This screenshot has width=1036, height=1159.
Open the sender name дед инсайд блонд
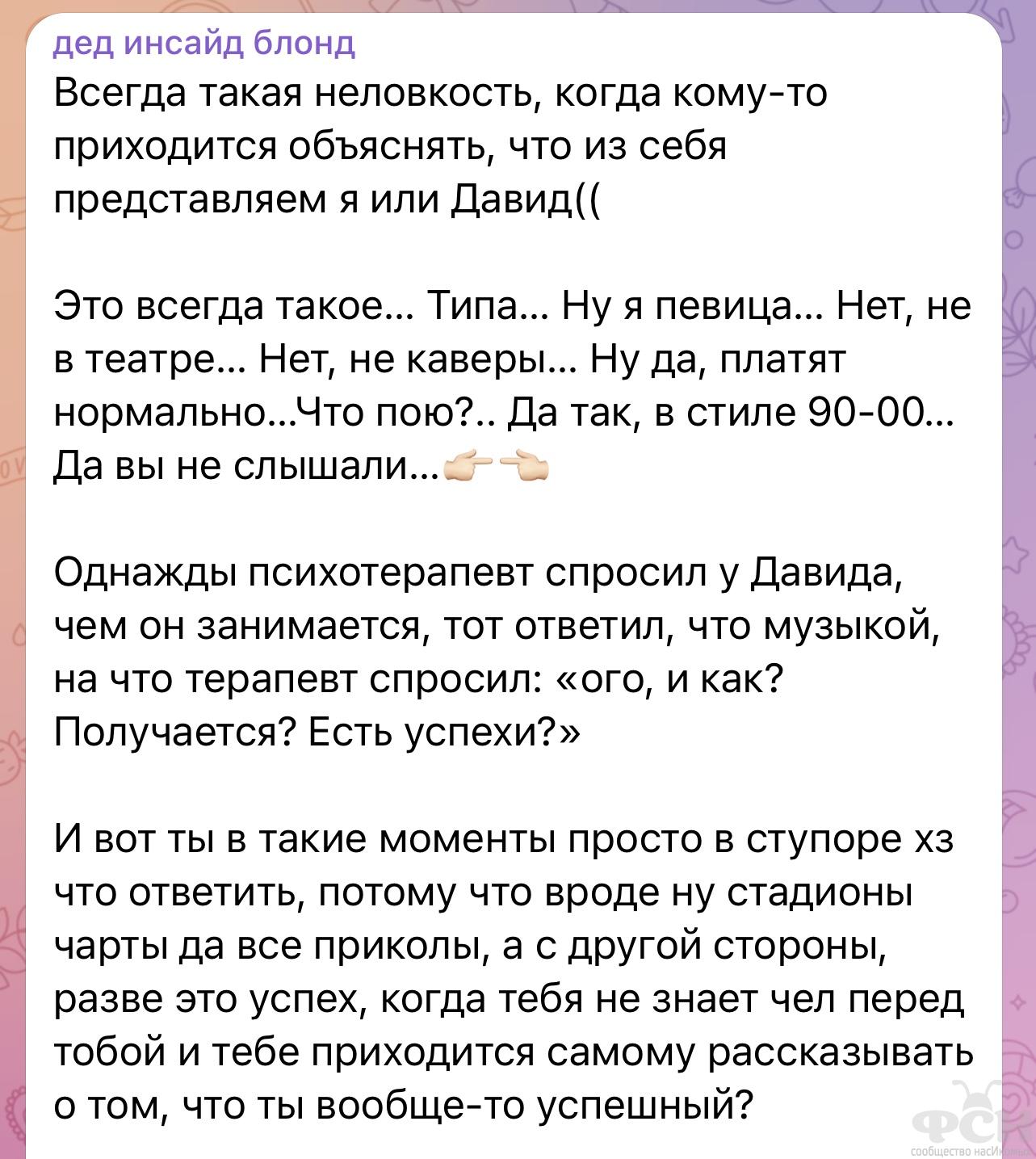[204, 42]
